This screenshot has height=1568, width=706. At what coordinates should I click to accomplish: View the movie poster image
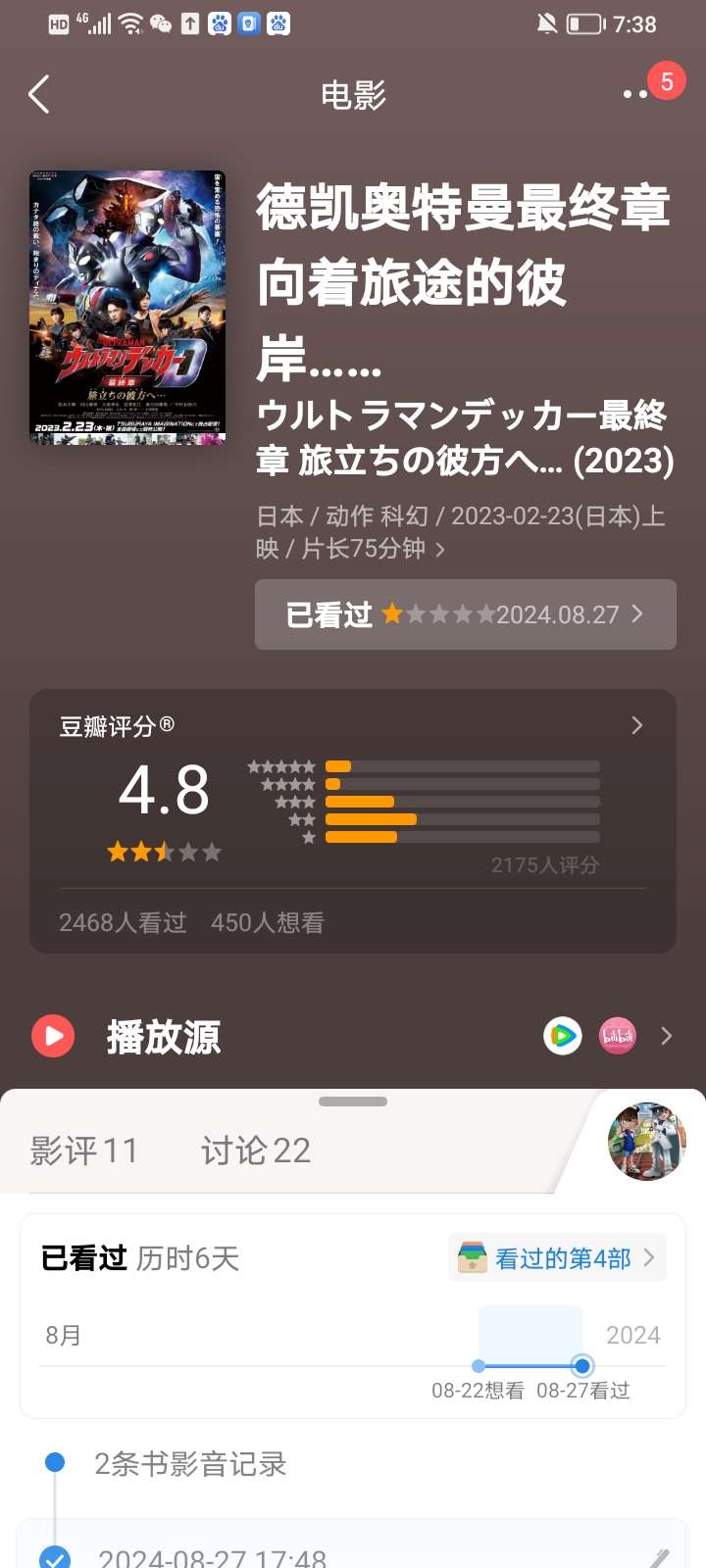[x=127, y=308]
